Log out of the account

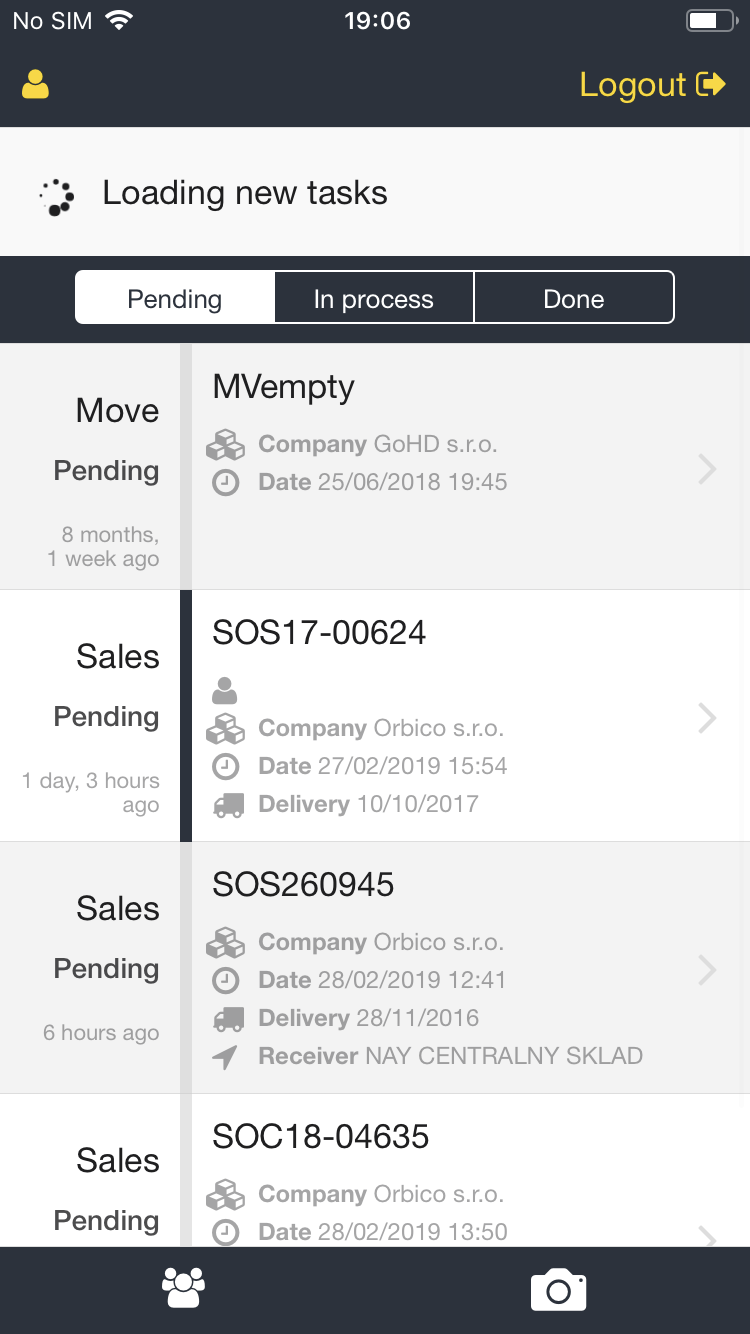(652, 85)
